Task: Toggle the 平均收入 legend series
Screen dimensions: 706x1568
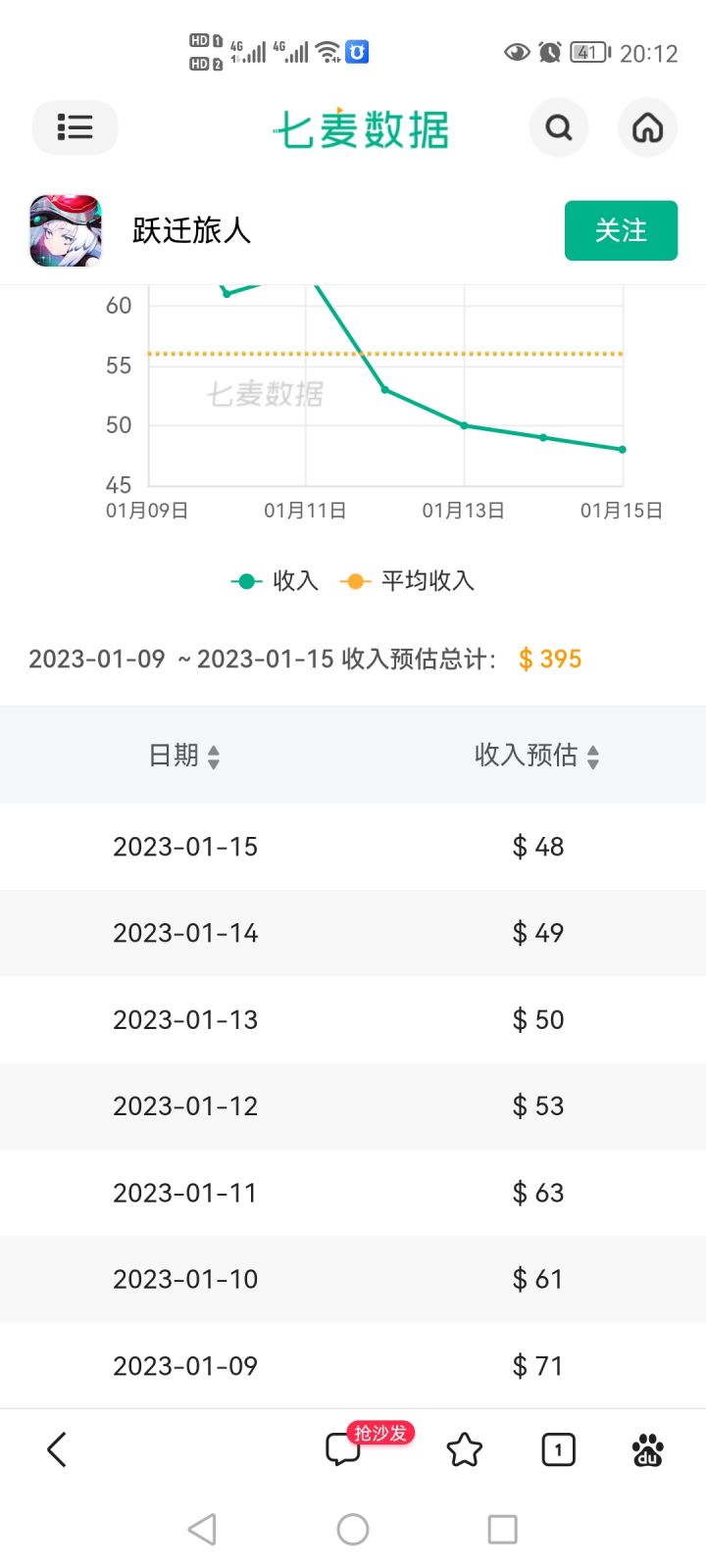Action: pos(407,581)
